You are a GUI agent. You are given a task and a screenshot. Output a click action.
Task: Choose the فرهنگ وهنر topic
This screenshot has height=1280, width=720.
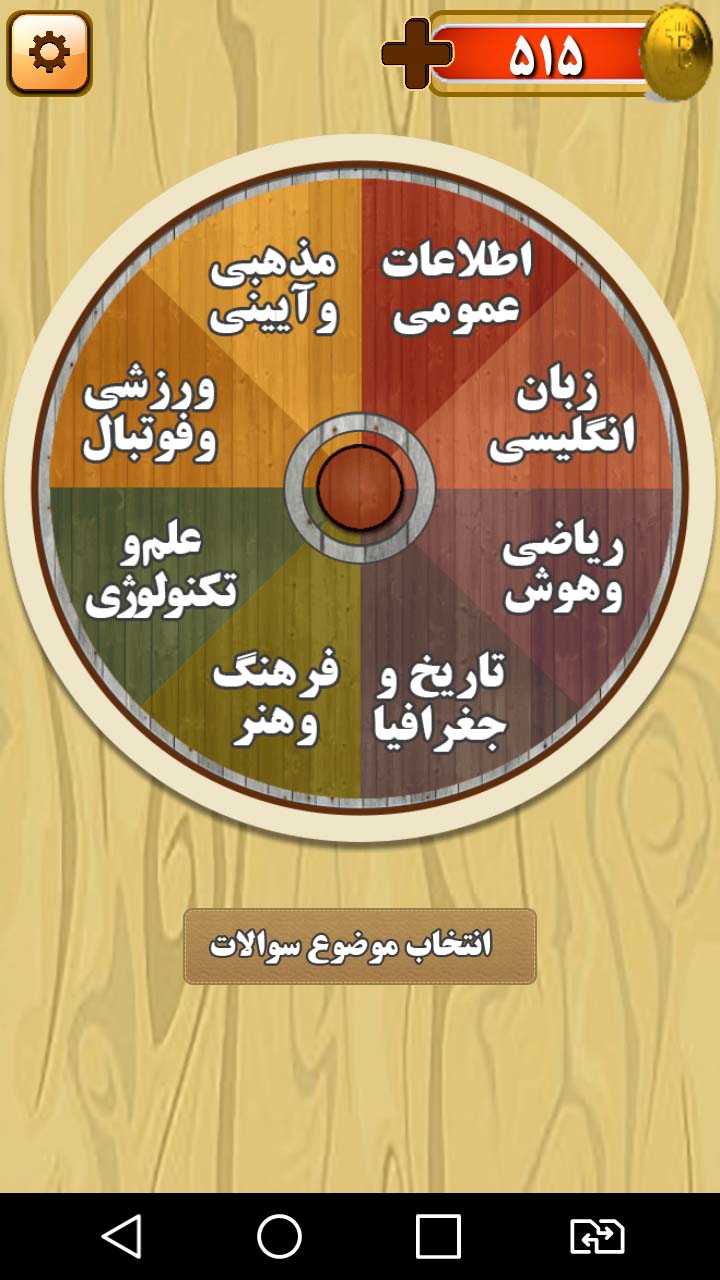click(x=277, y=698)
